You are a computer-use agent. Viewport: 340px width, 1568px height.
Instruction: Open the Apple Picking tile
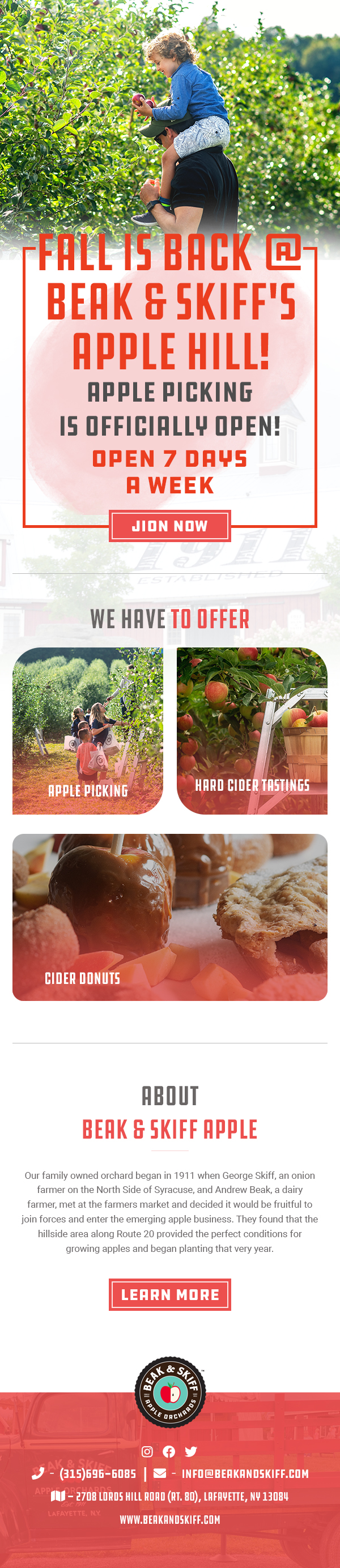click(x=88, y=730)
